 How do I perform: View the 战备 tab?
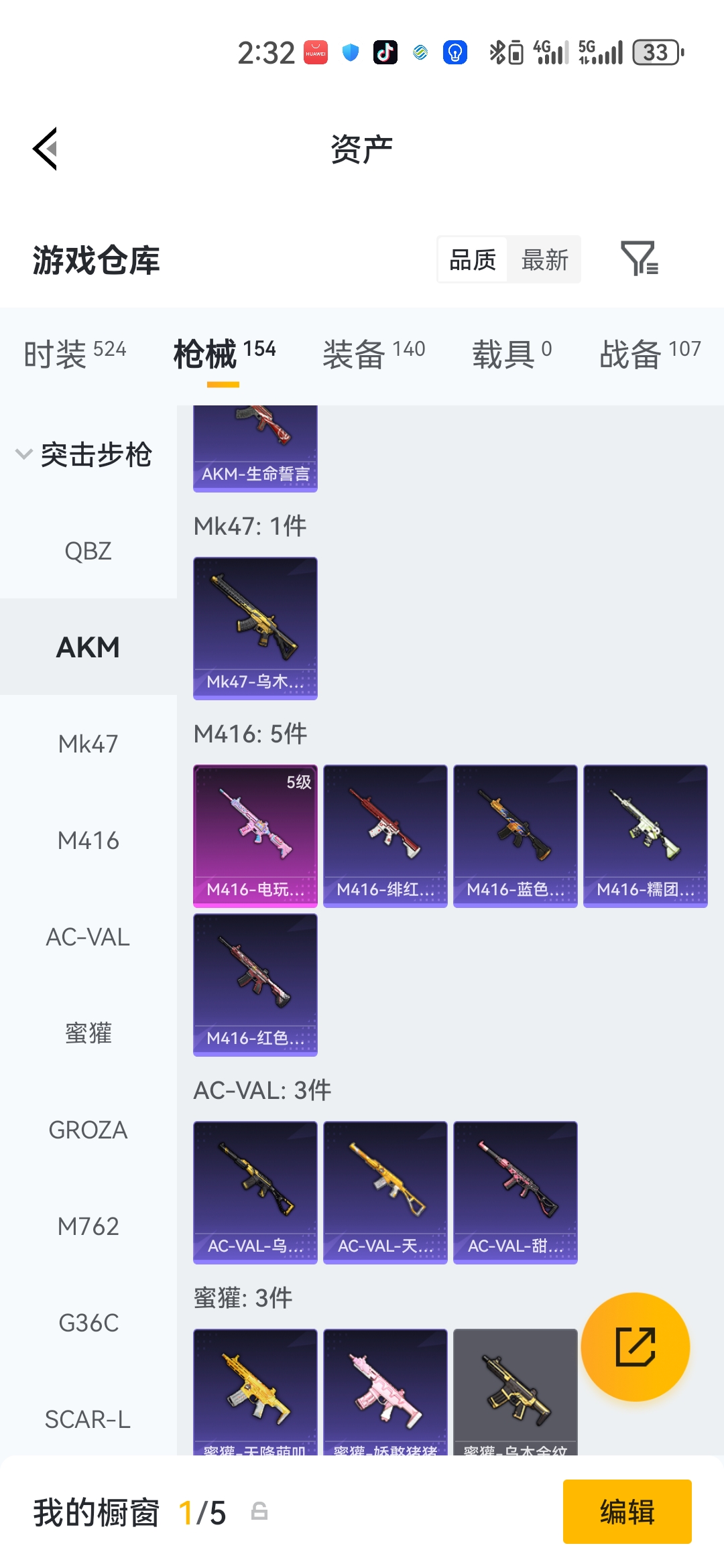tap(649, 353)
